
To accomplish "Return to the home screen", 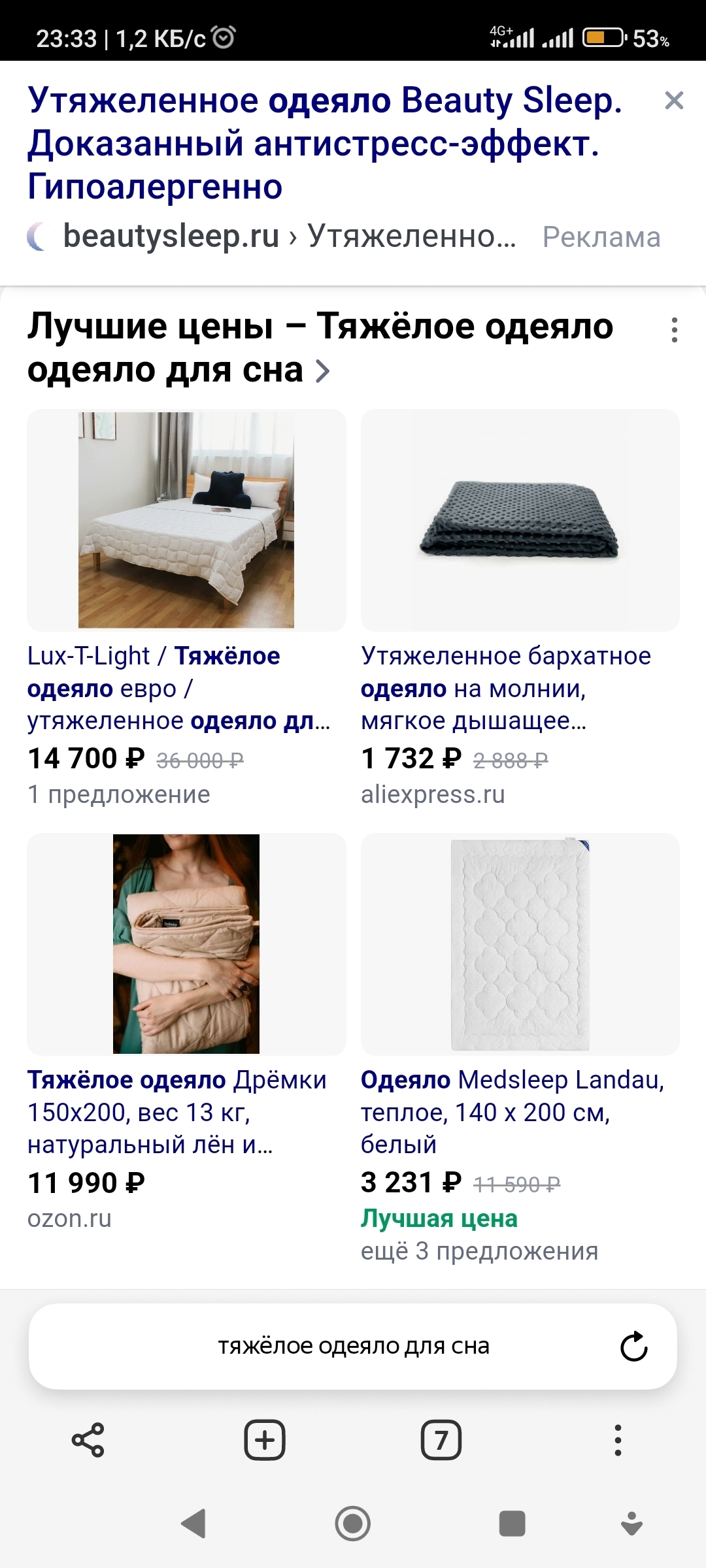I will click(x=353, y=1524).
